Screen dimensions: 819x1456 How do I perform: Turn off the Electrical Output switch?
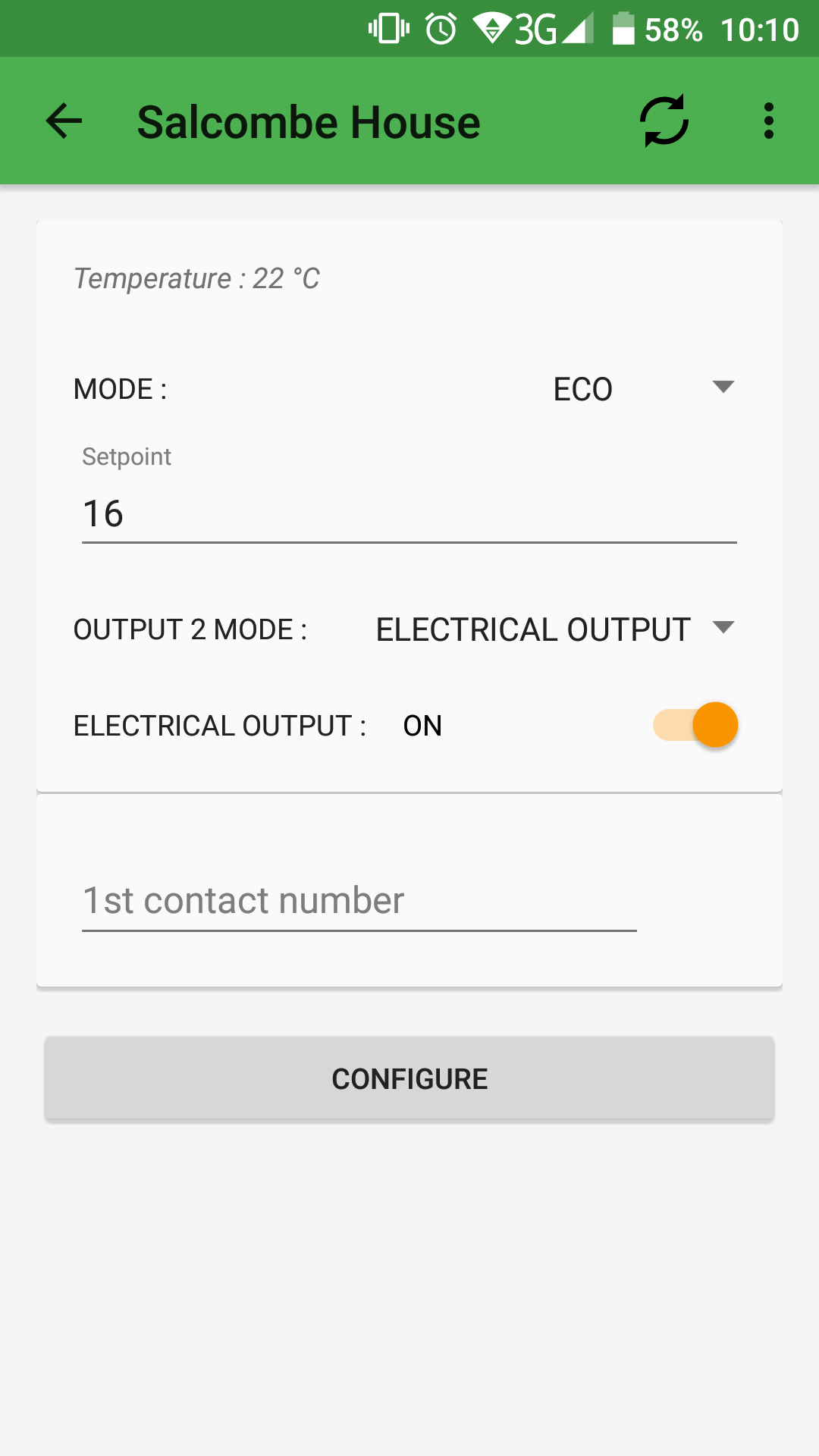click(x=695, y=725)
